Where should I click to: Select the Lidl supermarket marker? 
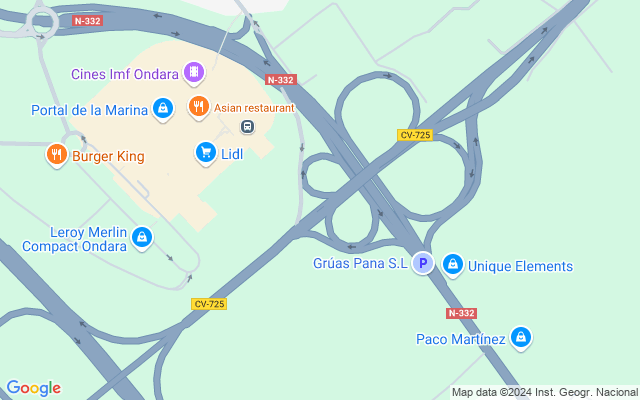(205, 151)
